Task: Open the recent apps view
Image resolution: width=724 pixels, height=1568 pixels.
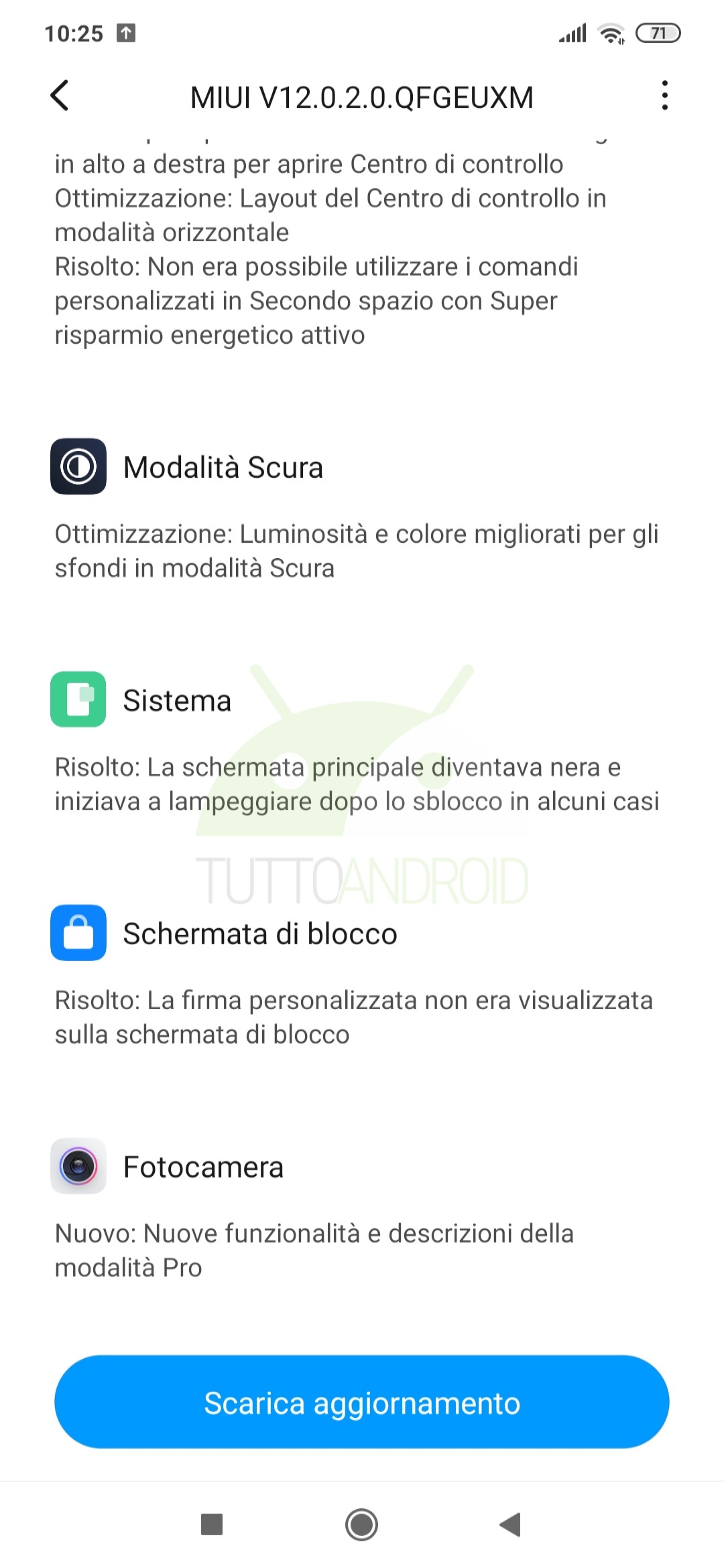Action: pyautogui.click(x=212, y=1524)
